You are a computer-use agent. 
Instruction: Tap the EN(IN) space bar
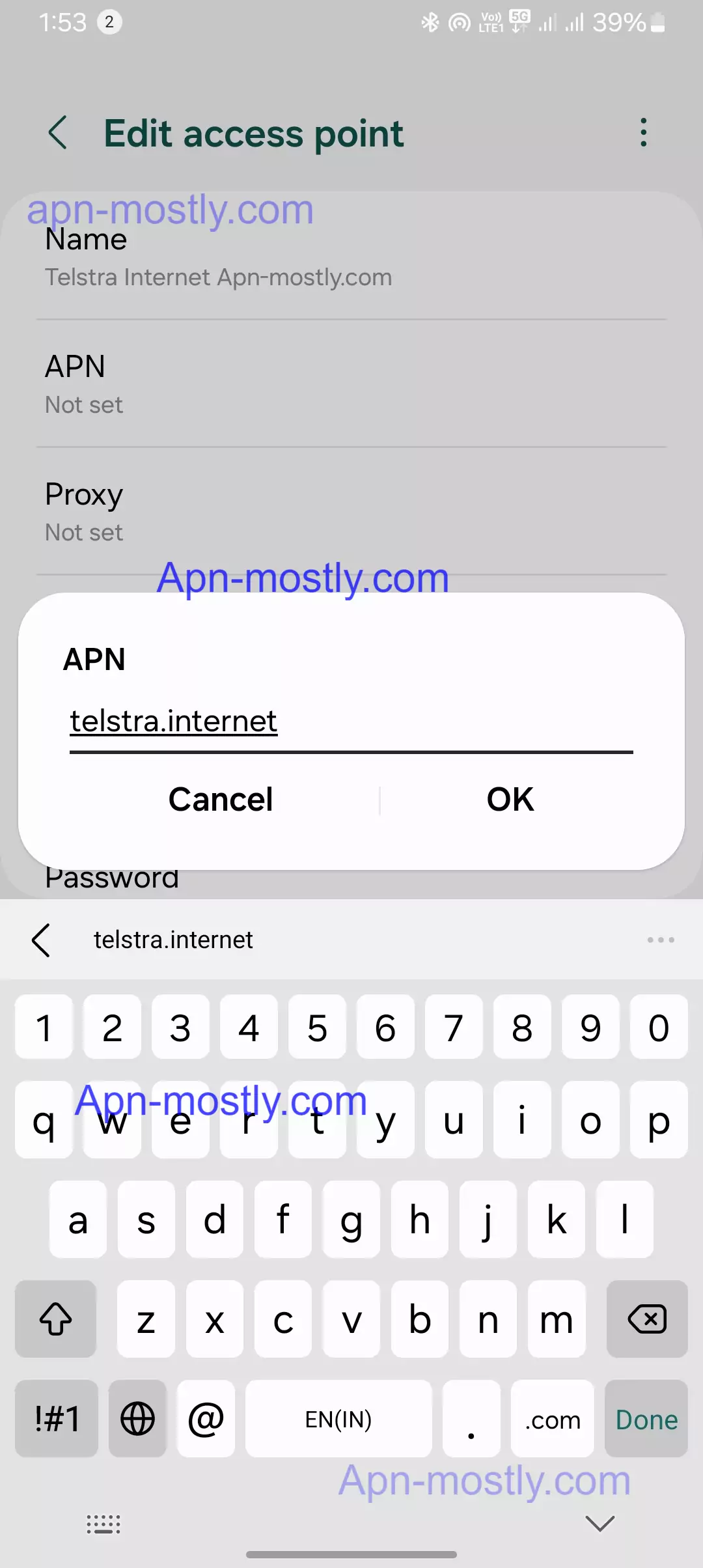(338, 1420)
